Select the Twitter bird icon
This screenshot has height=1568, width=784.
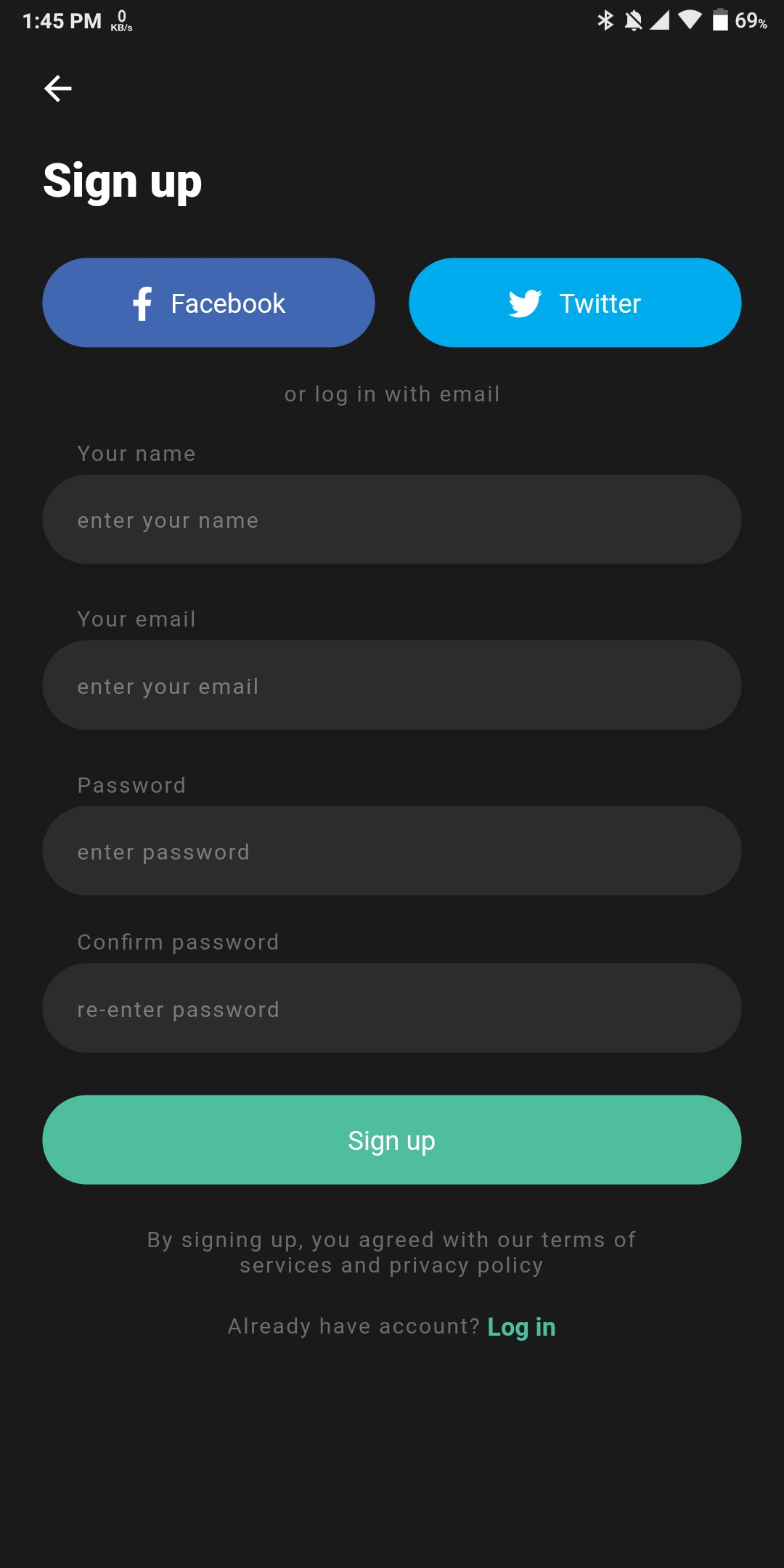click(525, 303)
